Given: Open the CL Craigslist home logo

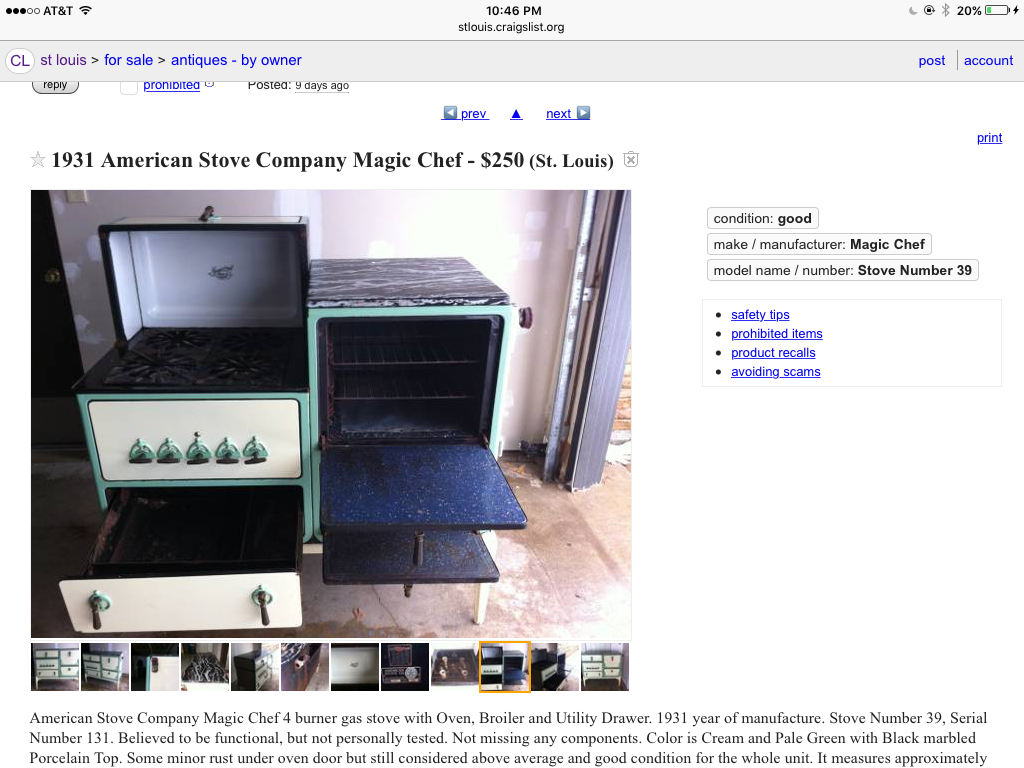Looking at the screenshot, I should tap(19, 60).
